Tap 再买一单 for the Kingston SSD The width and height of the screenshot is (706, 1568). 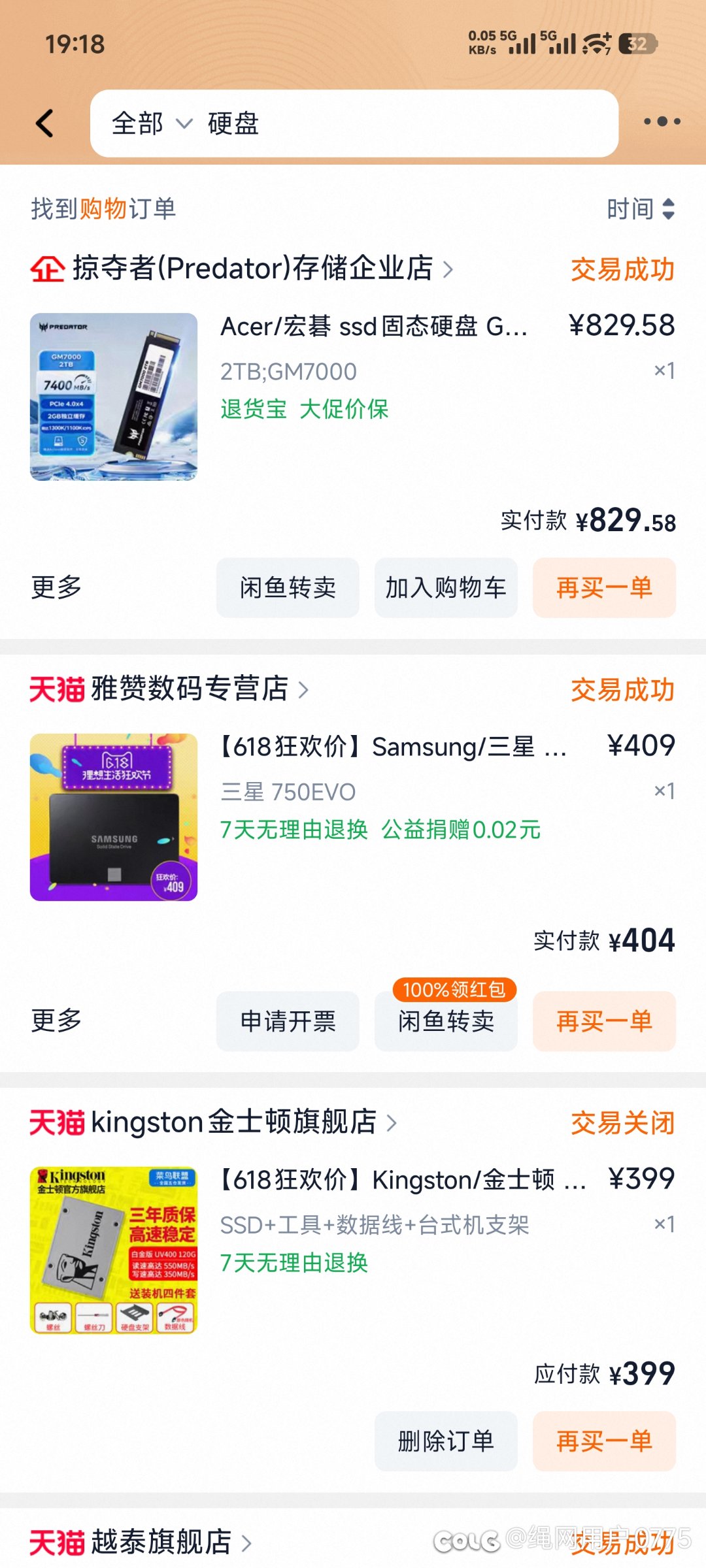(604, 1441)
